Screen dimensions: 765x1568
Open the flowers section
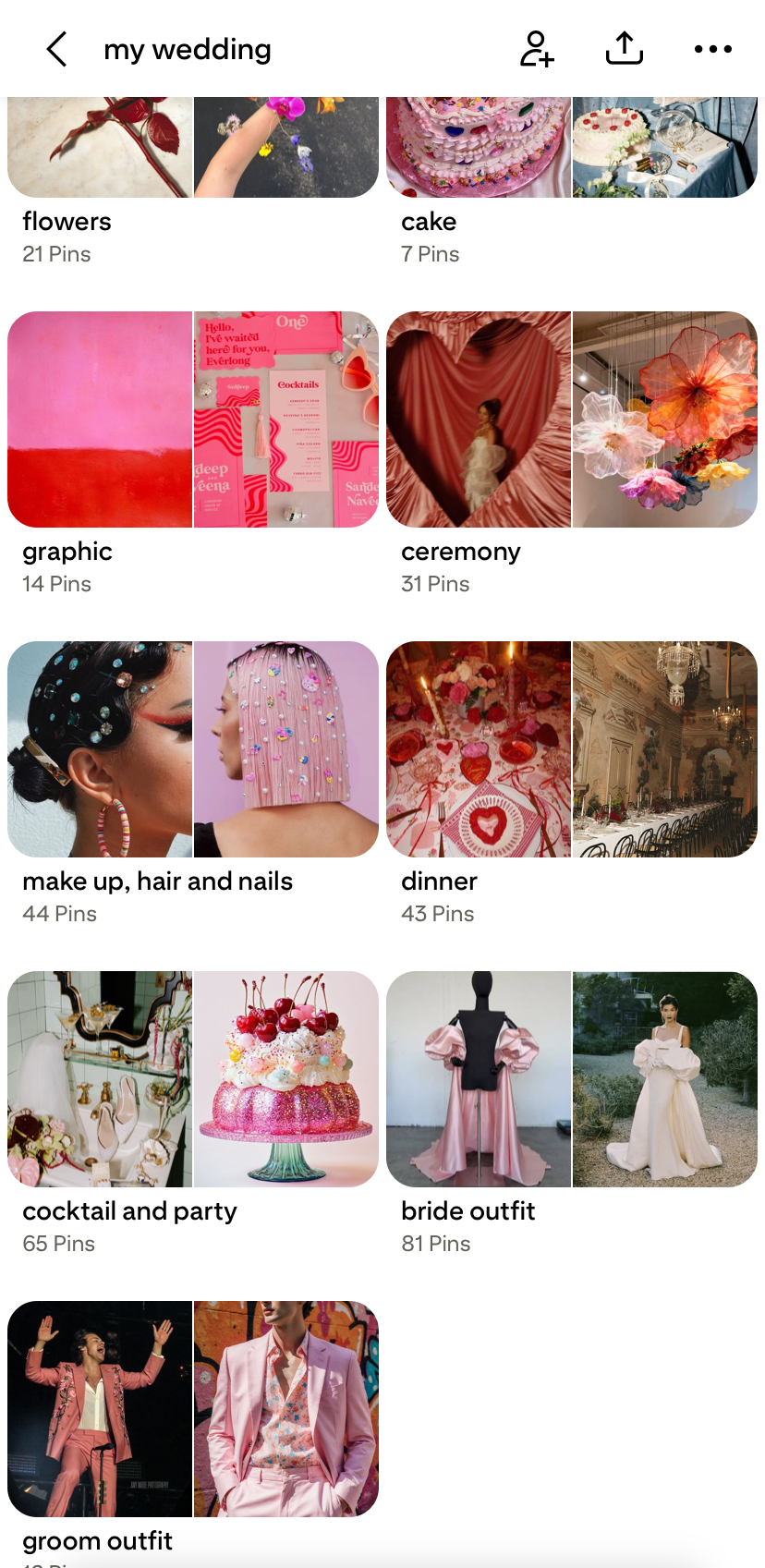tap(192, 148)
